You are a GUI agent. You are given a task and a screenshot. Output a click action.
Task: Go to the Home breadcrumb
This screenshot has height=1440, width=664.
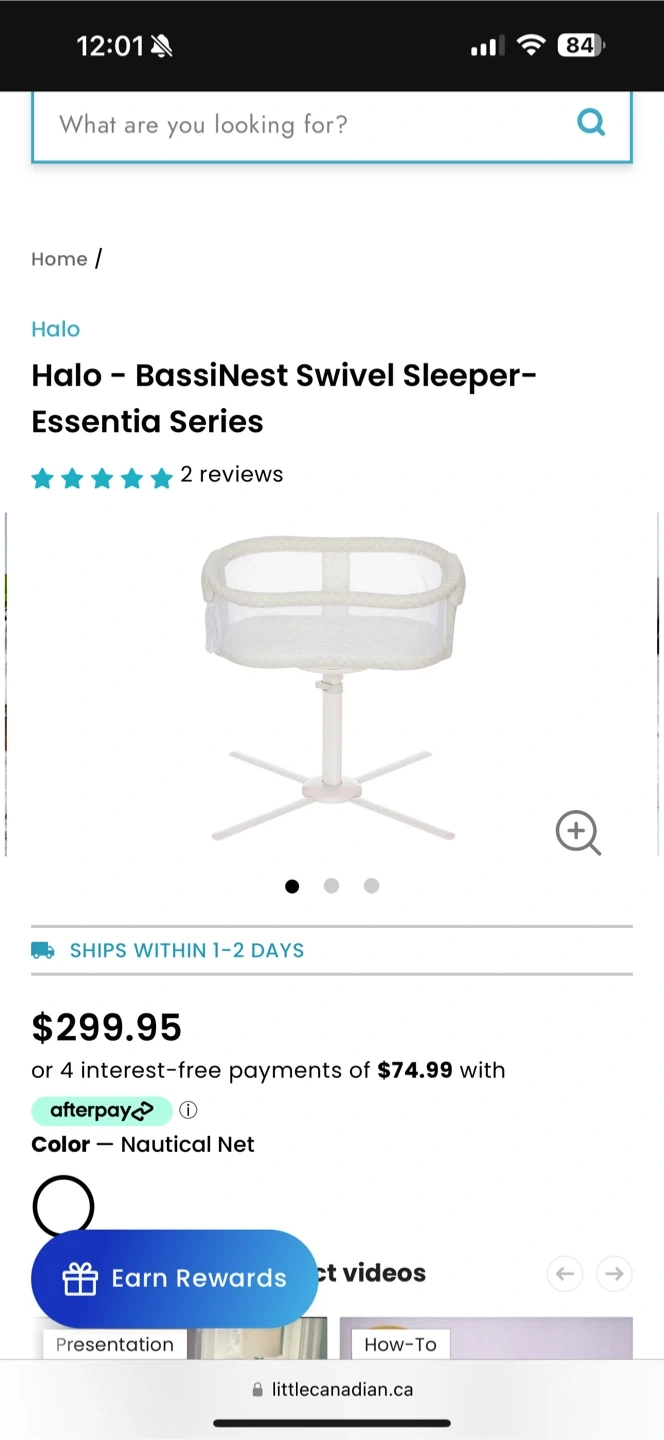coord(59,259)
